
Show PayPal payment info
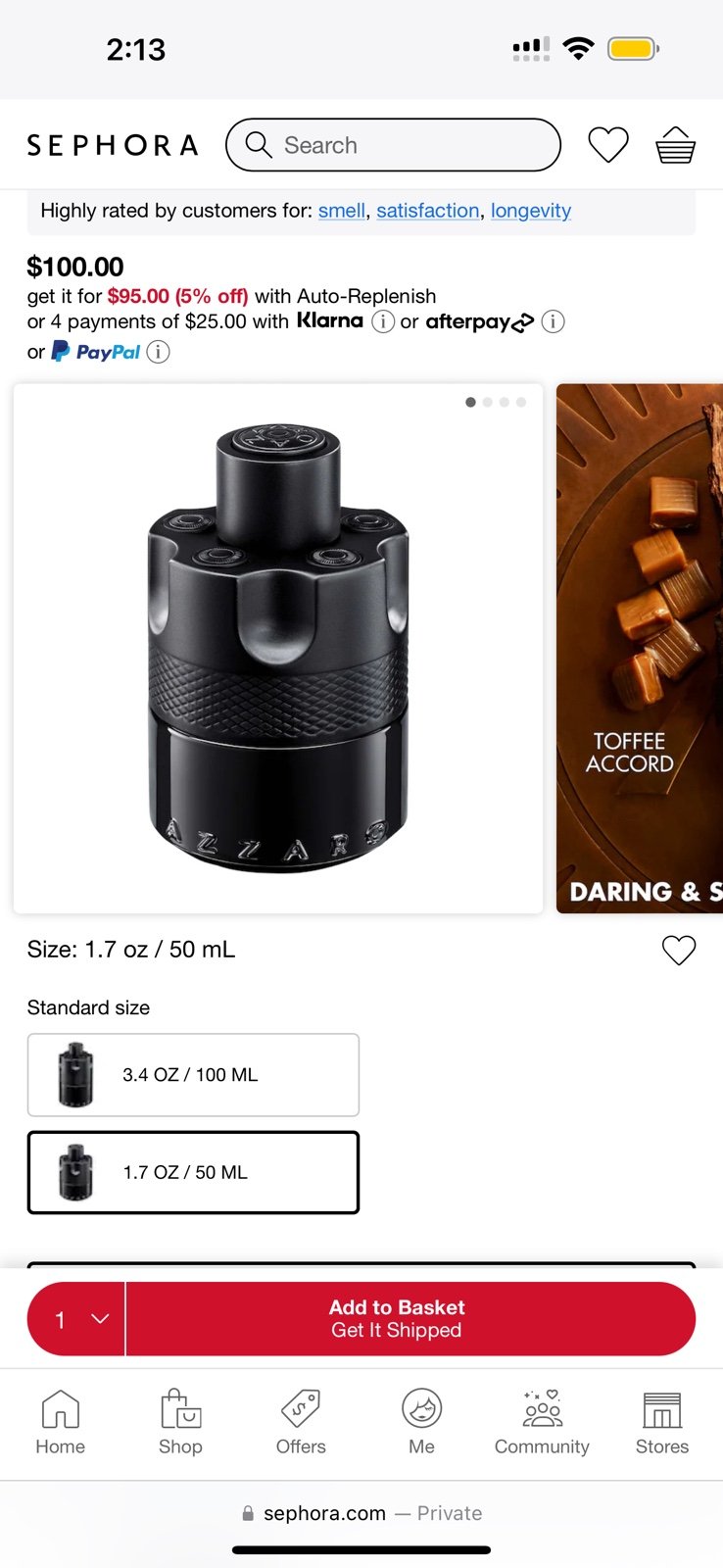tap(158, 352)
